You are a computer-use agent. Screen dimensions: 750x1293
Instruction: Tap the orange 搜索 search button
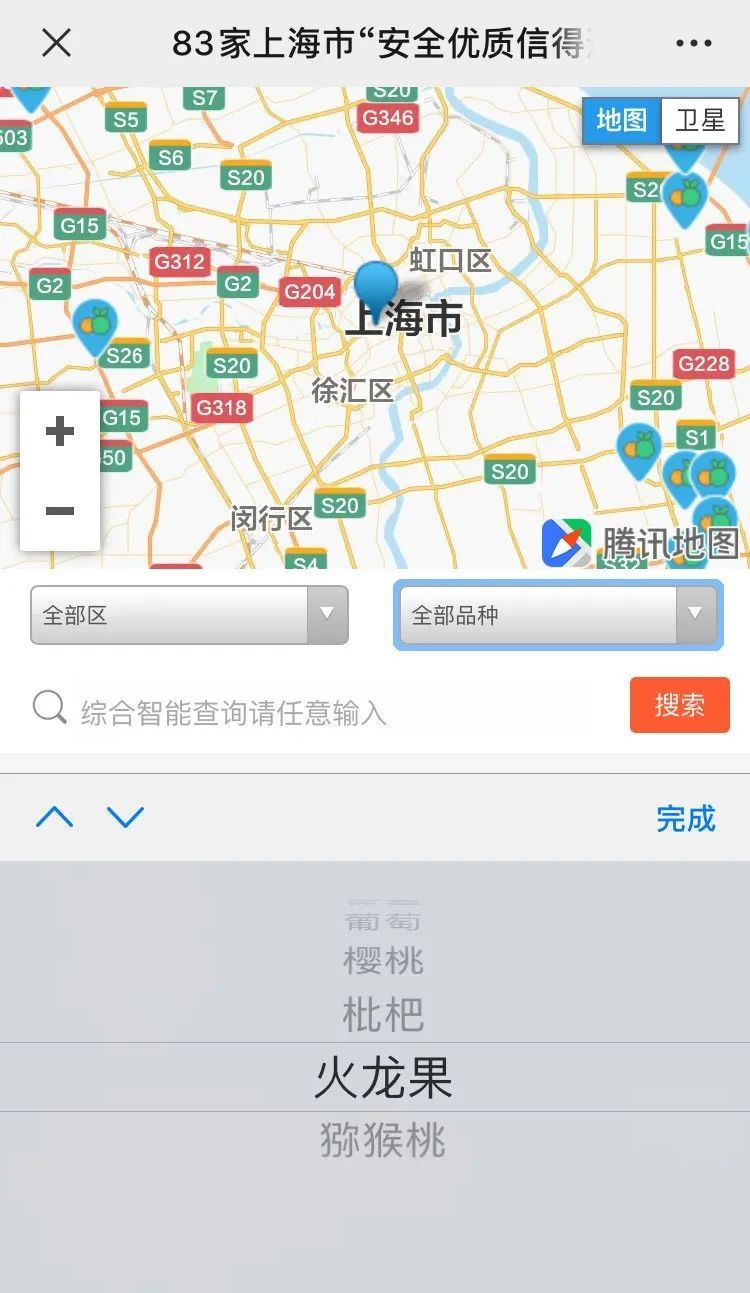pyautogui.click(x=679, y=705)
